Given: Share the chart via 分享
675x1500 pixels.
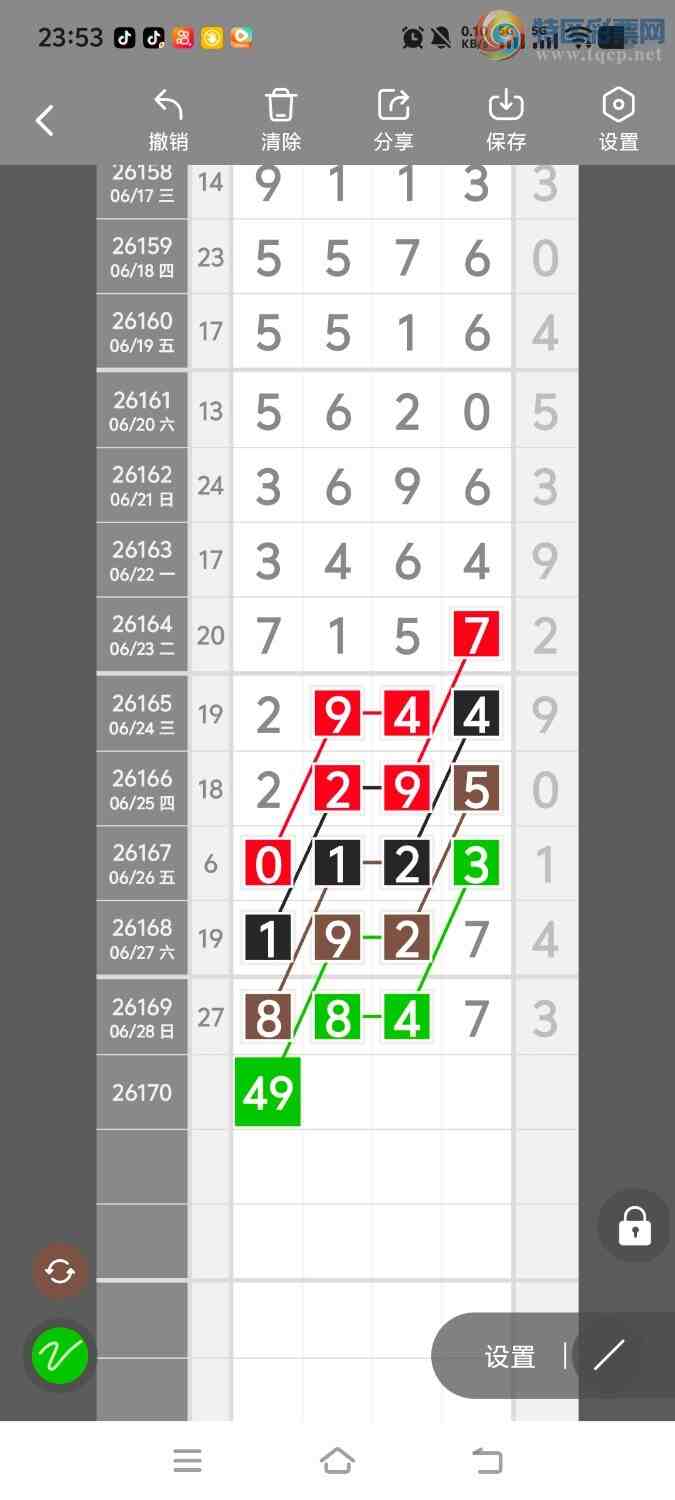Looking at the screenshot, I should 393,120.
